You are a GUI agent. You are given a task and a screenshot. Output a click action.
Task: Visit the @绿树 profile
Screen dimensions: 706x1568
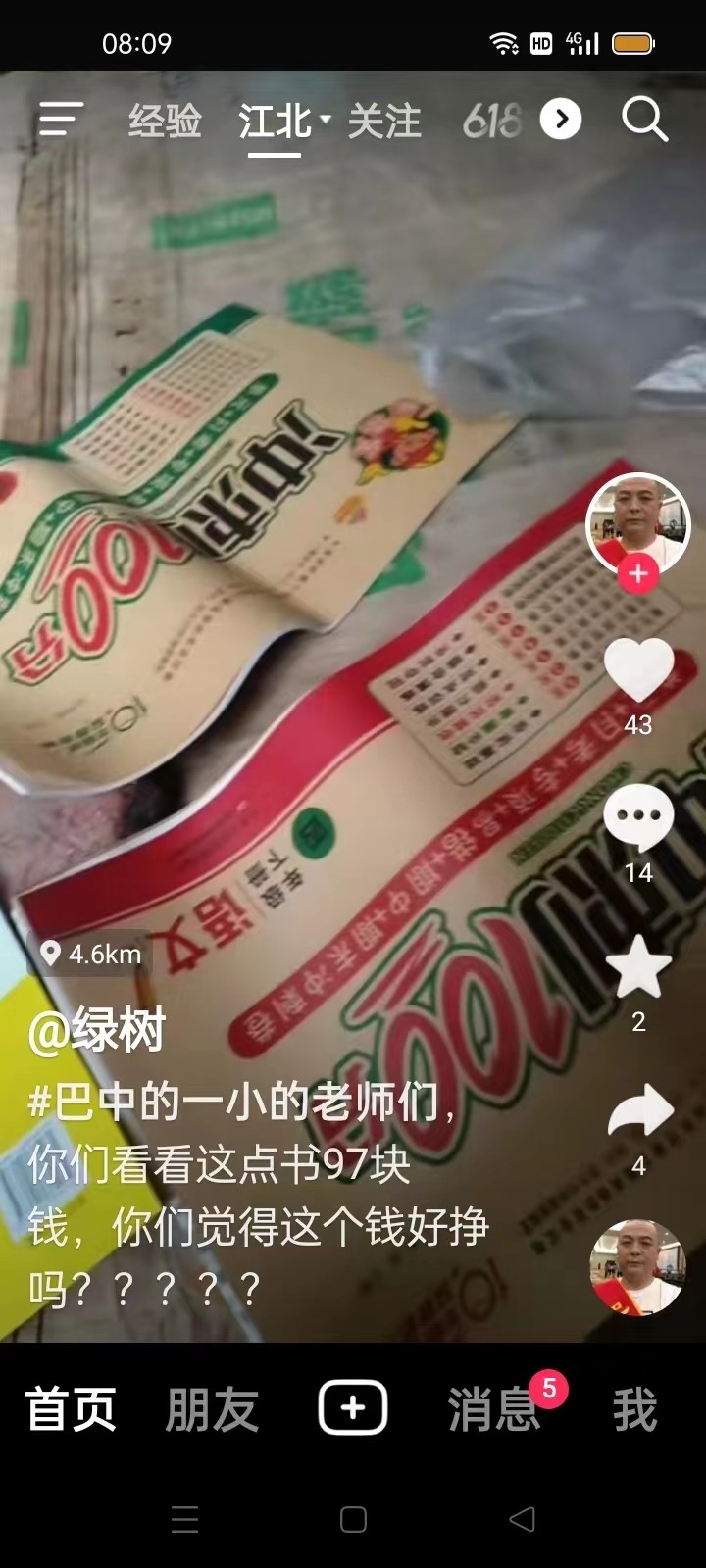point(96,1031)
